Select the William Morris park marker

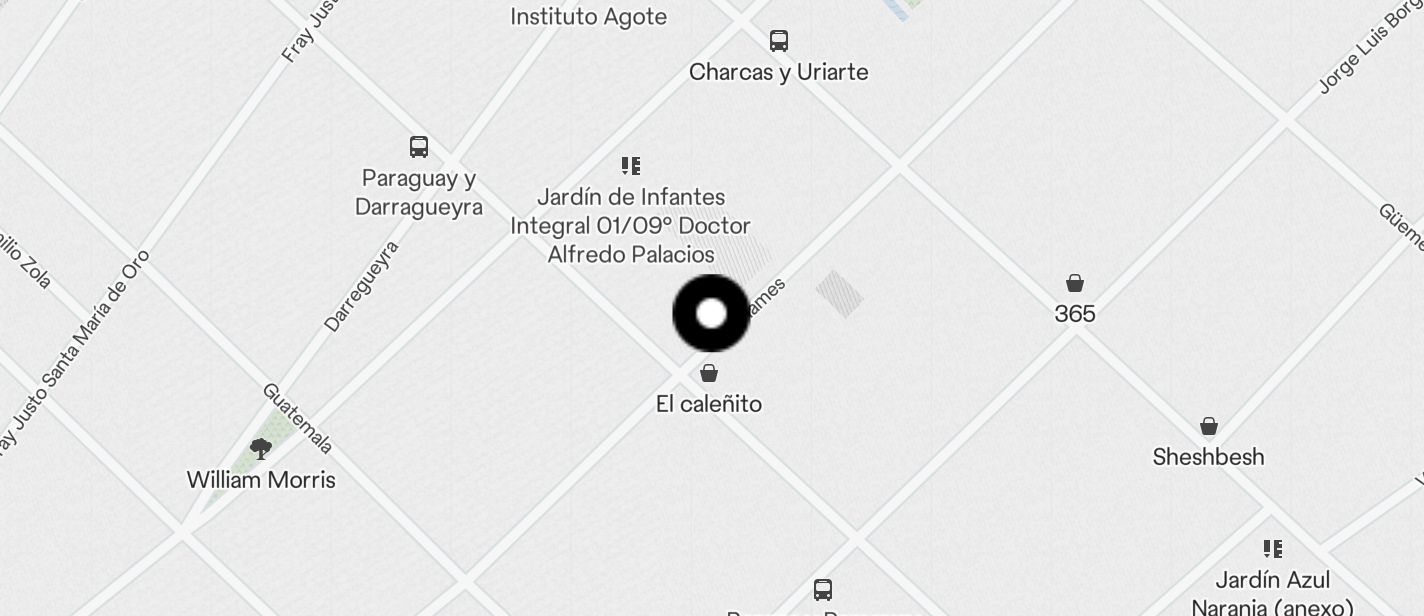click(261, 449)
